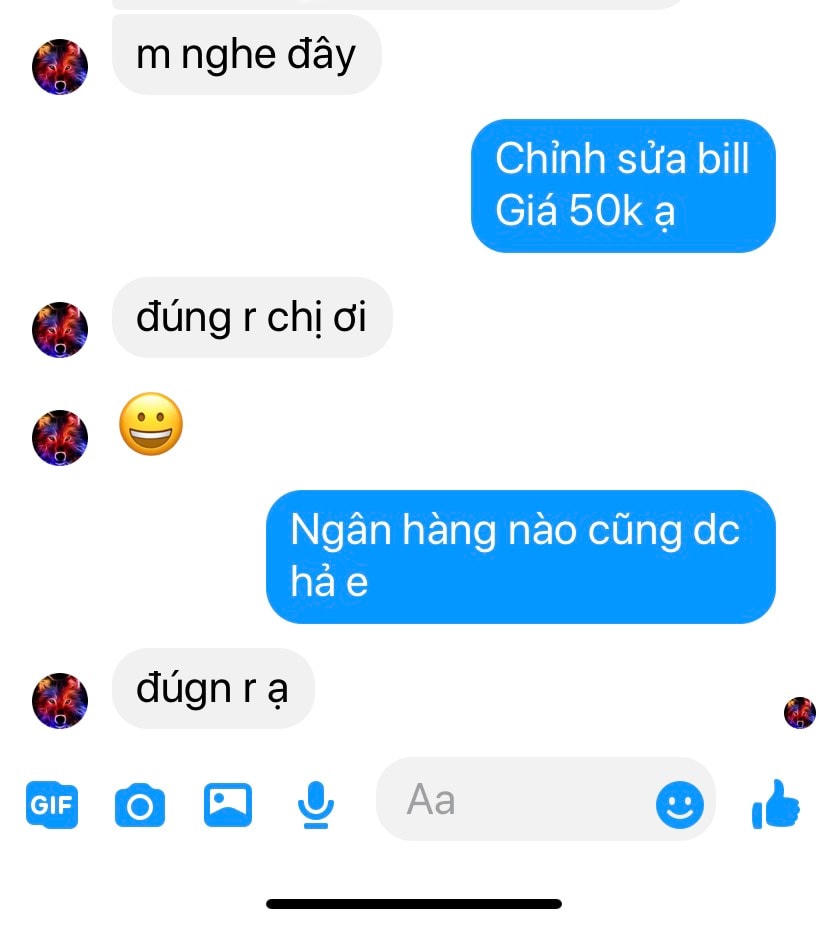Send a thumbs-up Like

(775, 805)
